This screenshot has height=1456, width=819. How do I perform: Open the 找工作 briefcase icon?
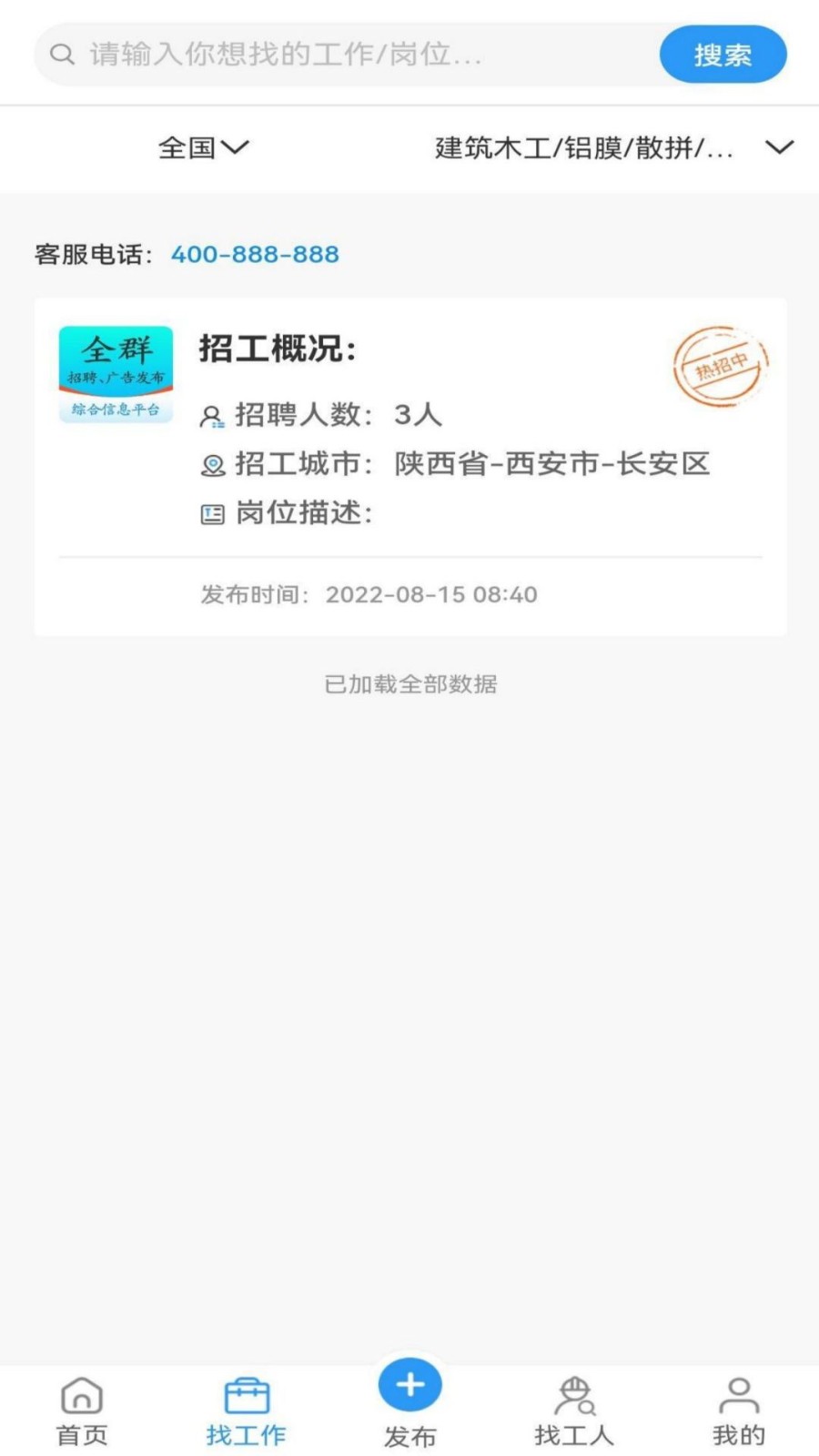click(246, 1395)
